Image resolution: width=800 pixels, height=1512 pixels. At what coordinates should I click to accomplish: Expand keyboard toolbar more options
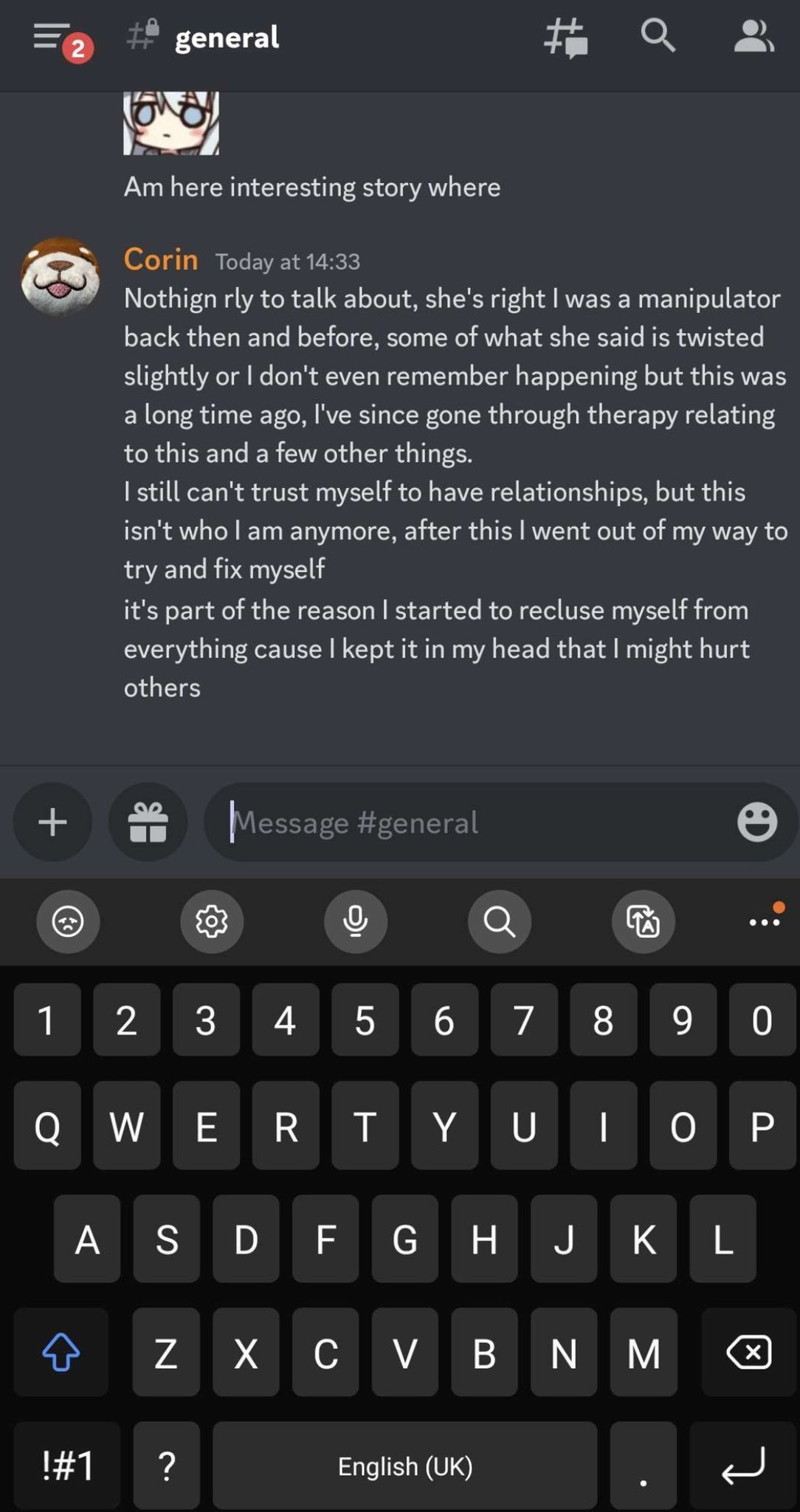tap(765, 921)
